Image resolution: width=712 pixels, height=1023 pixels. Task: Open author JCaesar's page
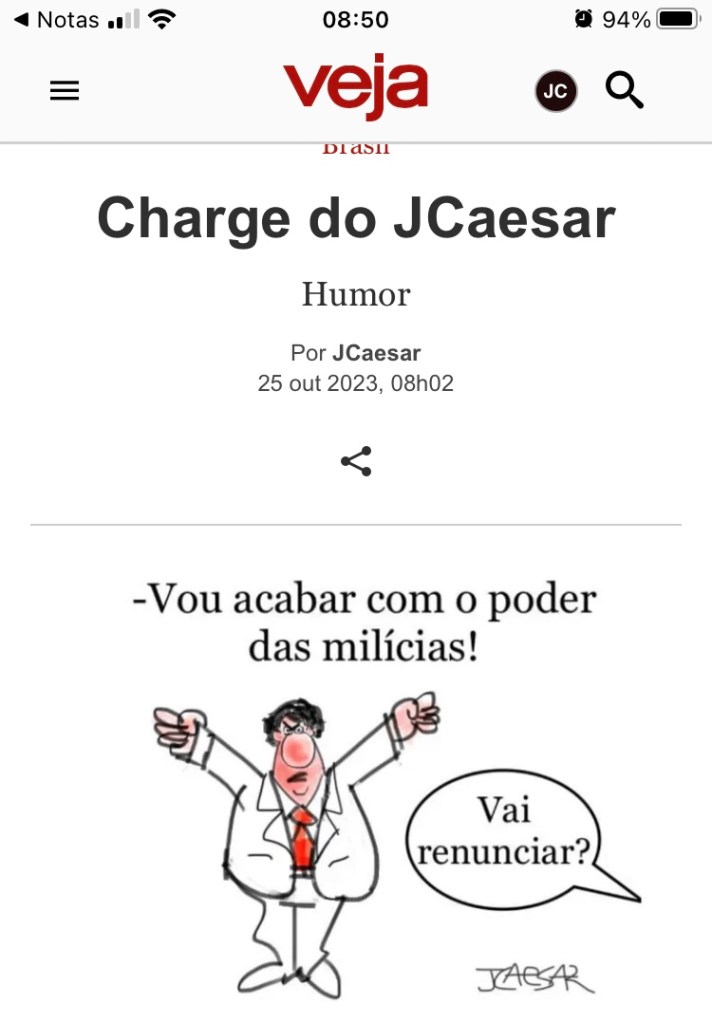point(376,353)
